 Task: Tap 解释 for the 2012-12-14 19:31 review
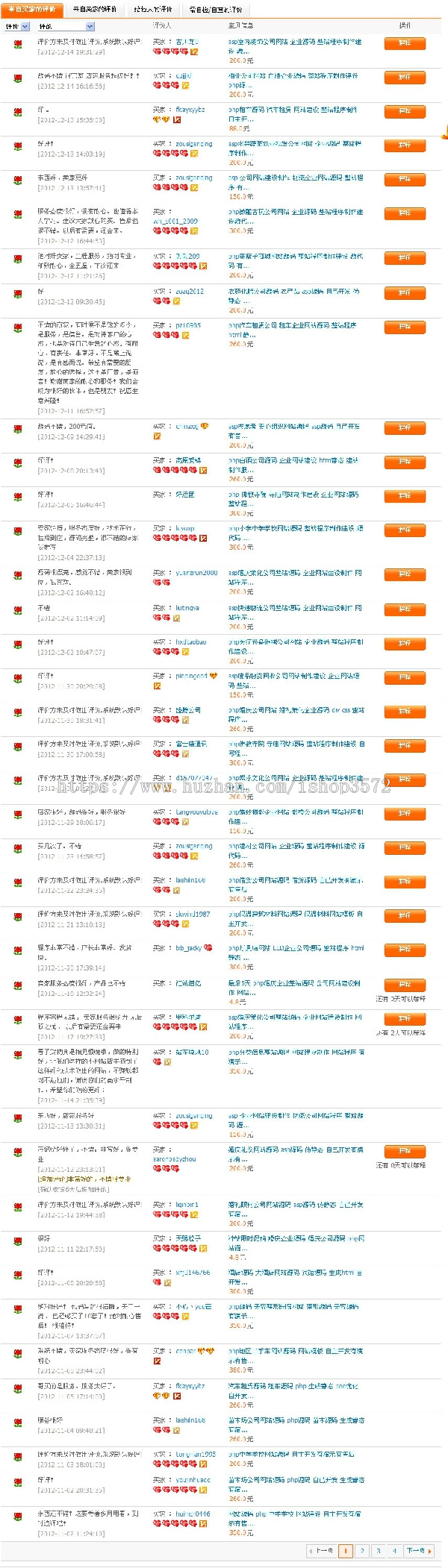[x=405, y=43]
